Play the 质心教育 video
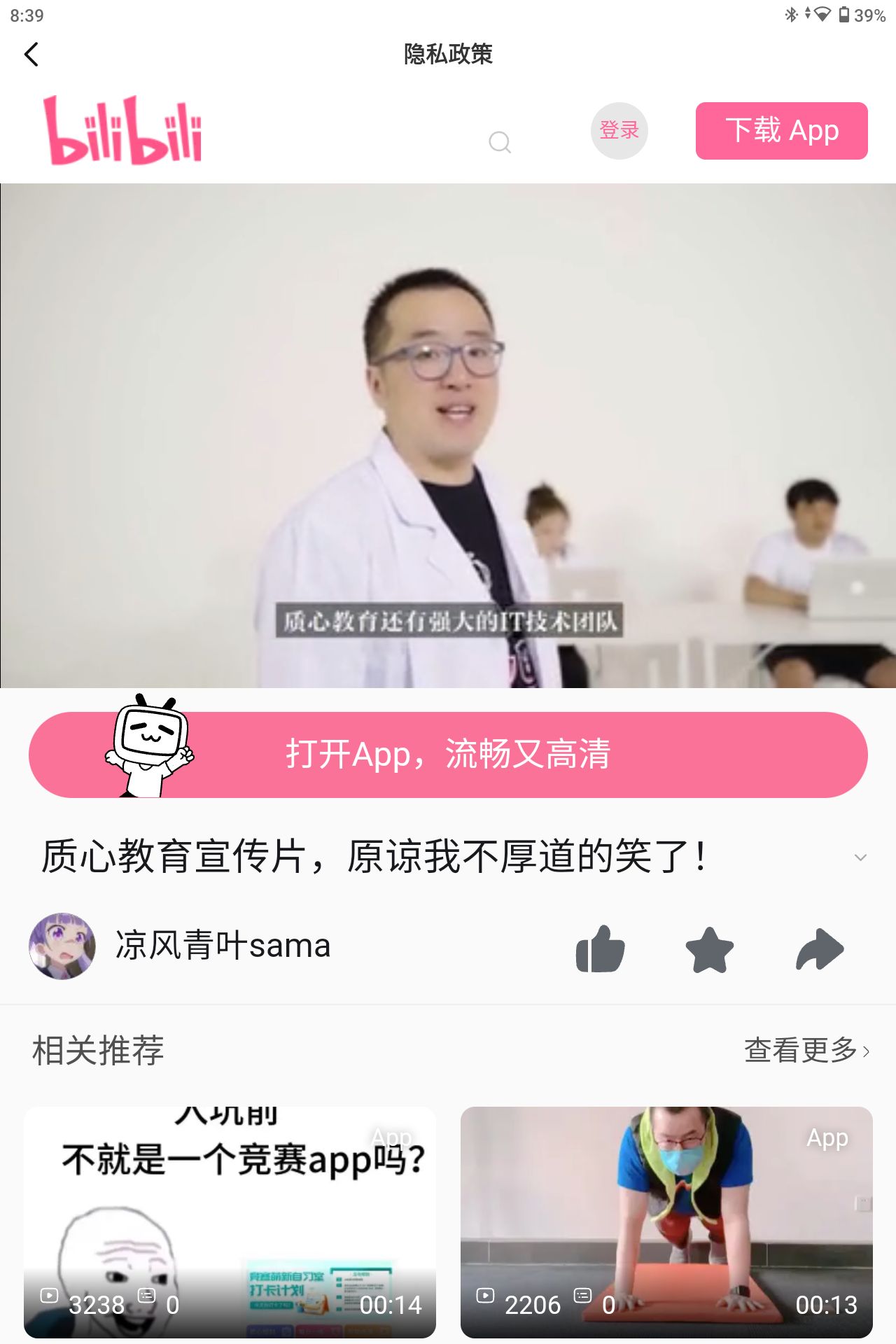The height and width of the screenshot is (1344, 896). click(448, 435)
